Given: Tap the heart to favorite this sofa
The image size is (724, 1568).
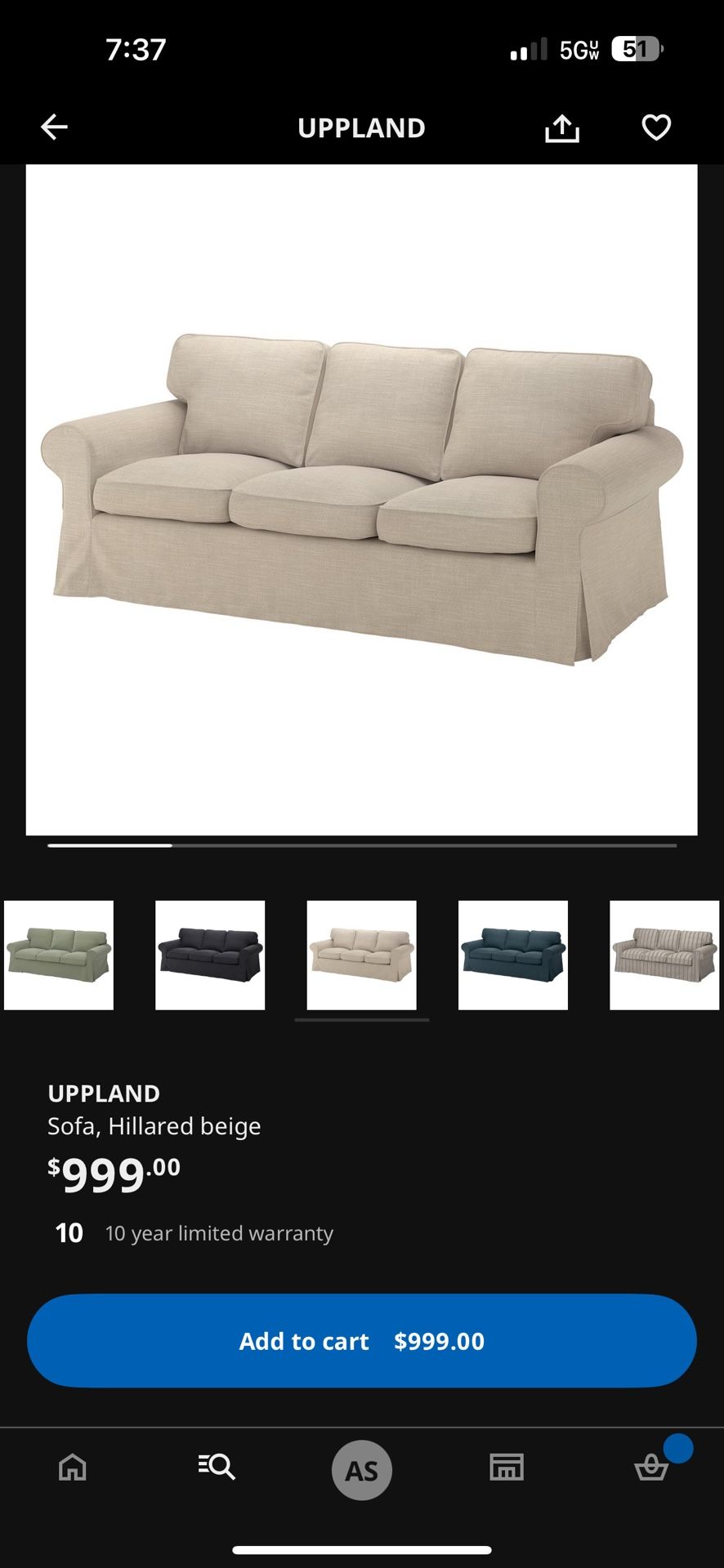Looking at the screenshot, I should coord(655,127).
